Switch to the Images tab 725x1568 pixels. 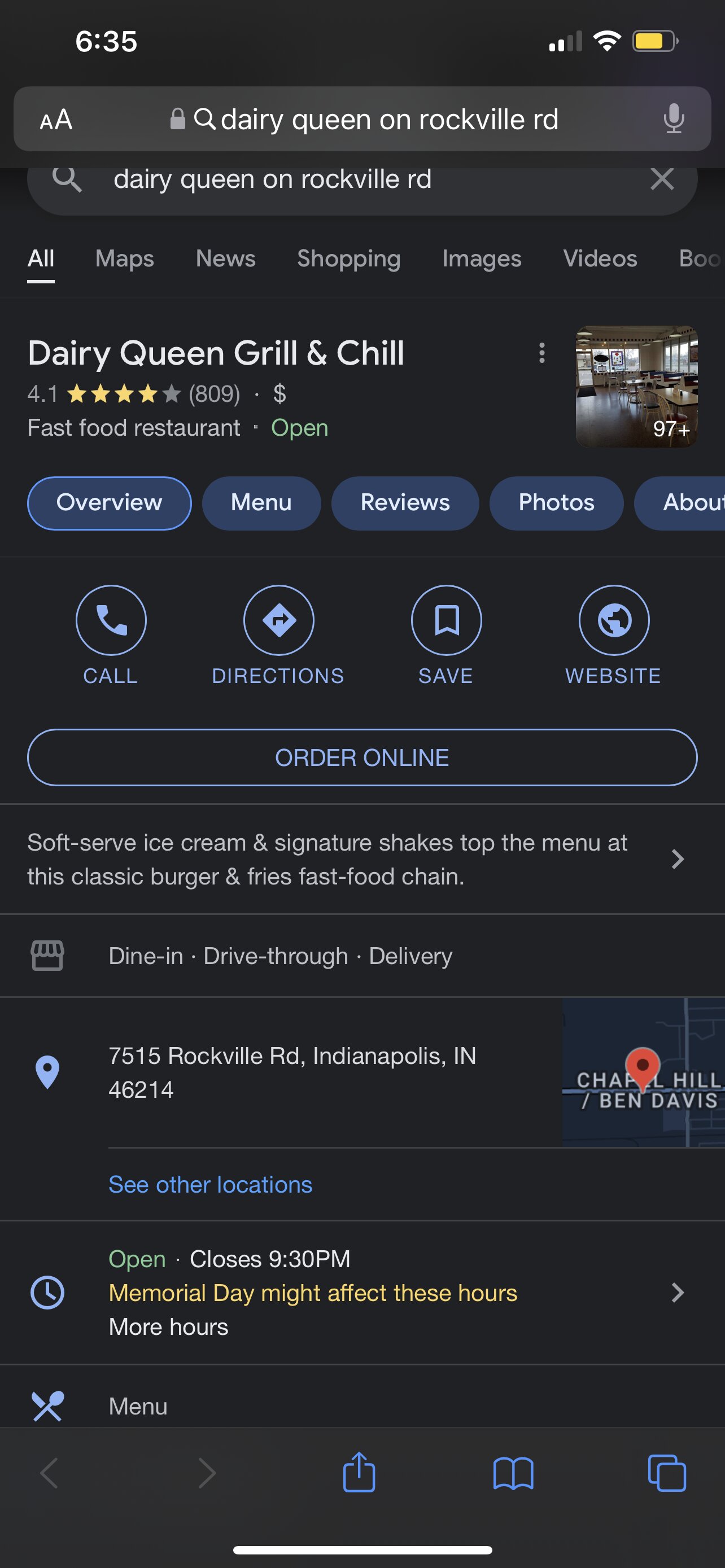481,259
